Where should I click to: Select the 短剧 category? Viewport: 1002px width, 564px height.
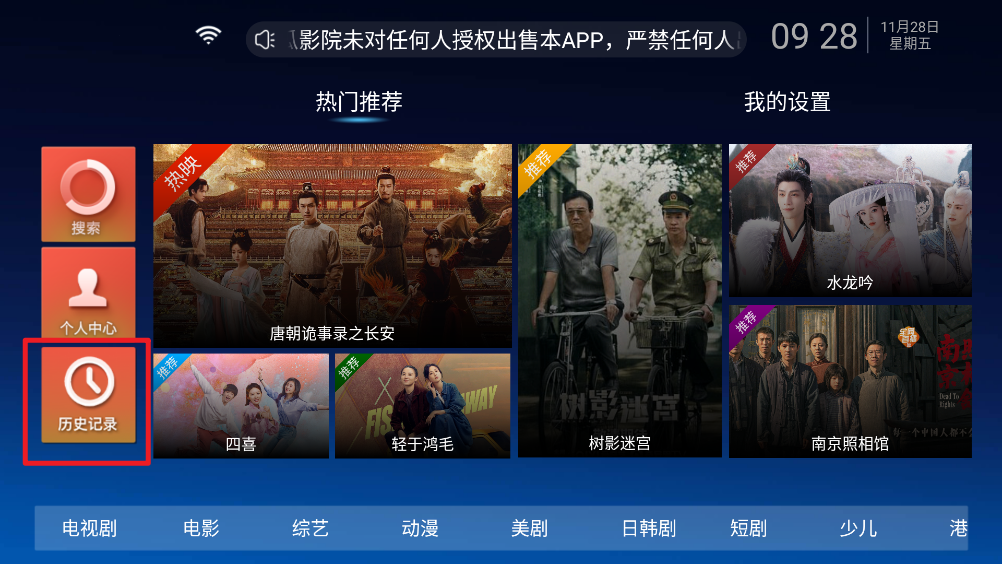[x=748, y=528]
